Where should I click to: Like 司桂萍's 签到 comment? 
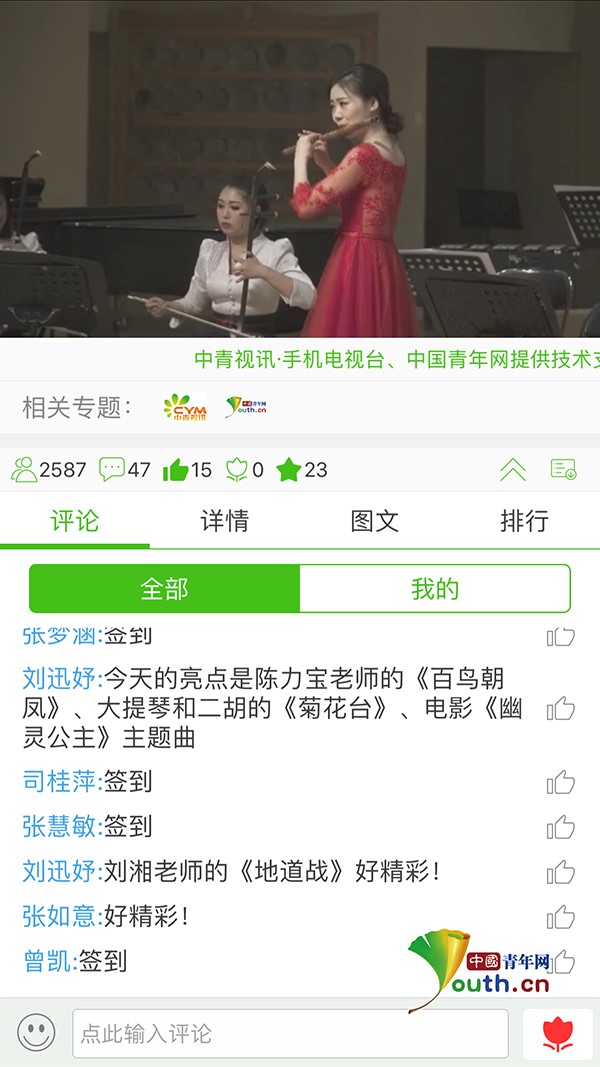pyautogui.click(x=561, y=782)
